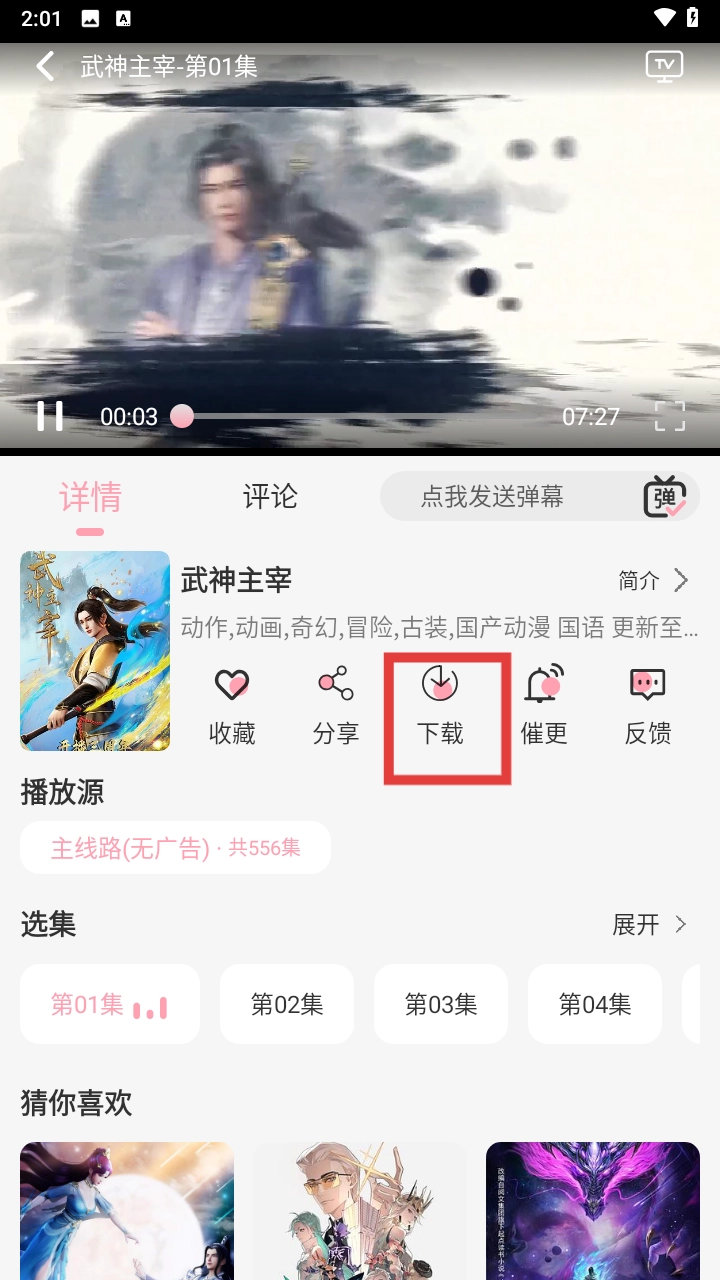720x1280 pixels.
Task: Request updates with 催更
Action: coord(544,706)
